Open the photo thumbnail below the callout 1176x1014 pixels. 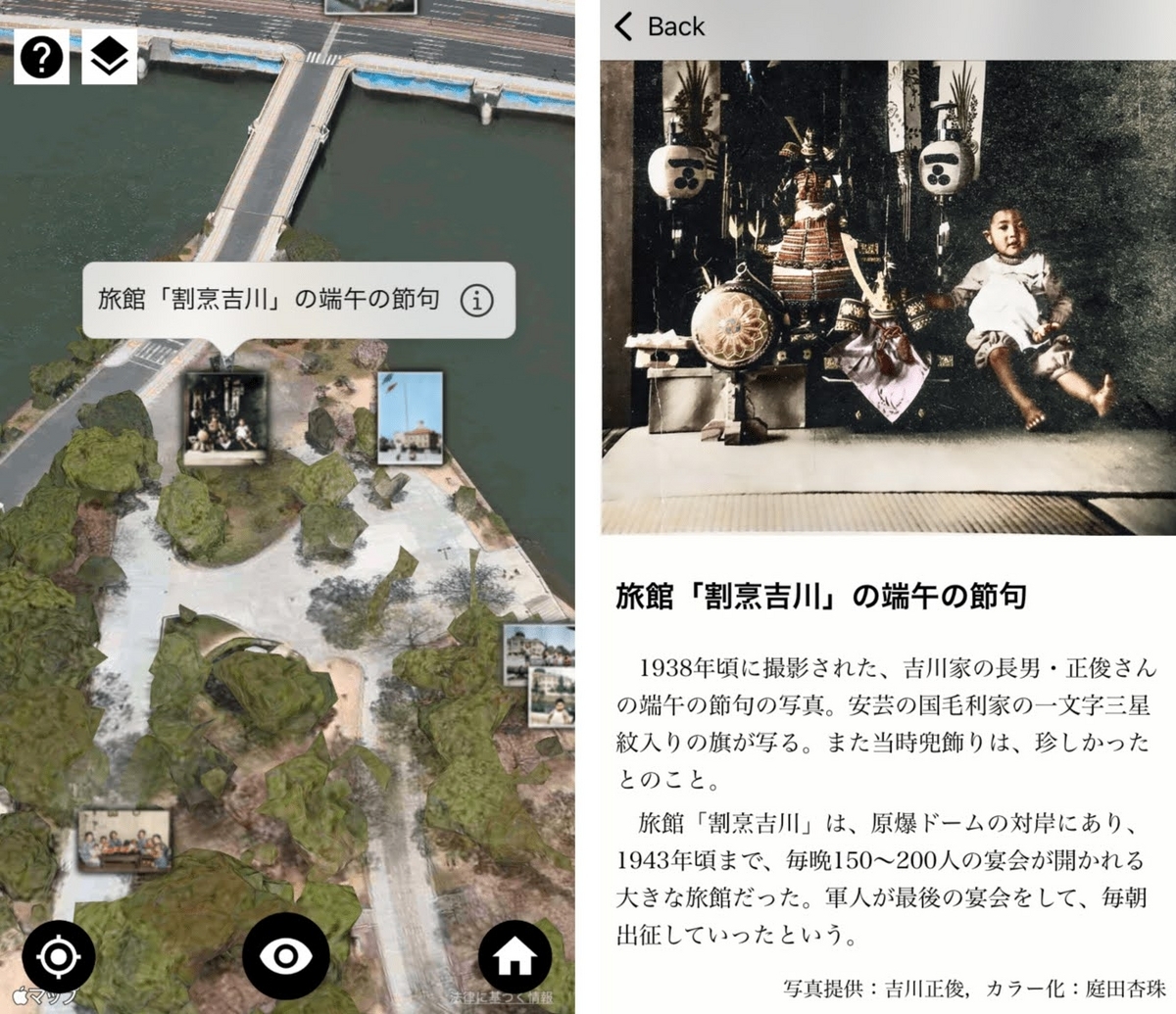tap(224, 417)
